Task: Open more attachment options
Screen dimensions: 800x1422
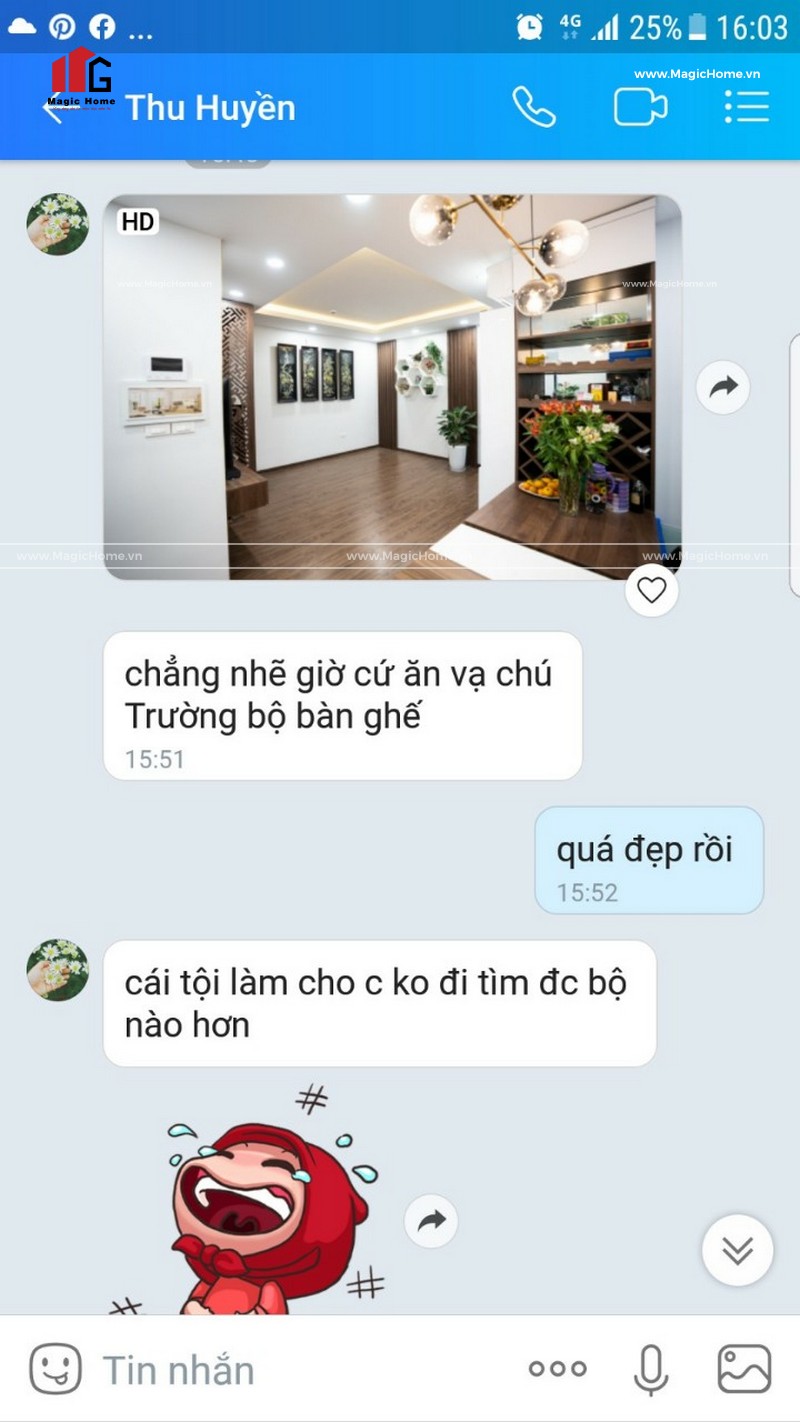Action: pyautogui.click(x=558, y=1369)
